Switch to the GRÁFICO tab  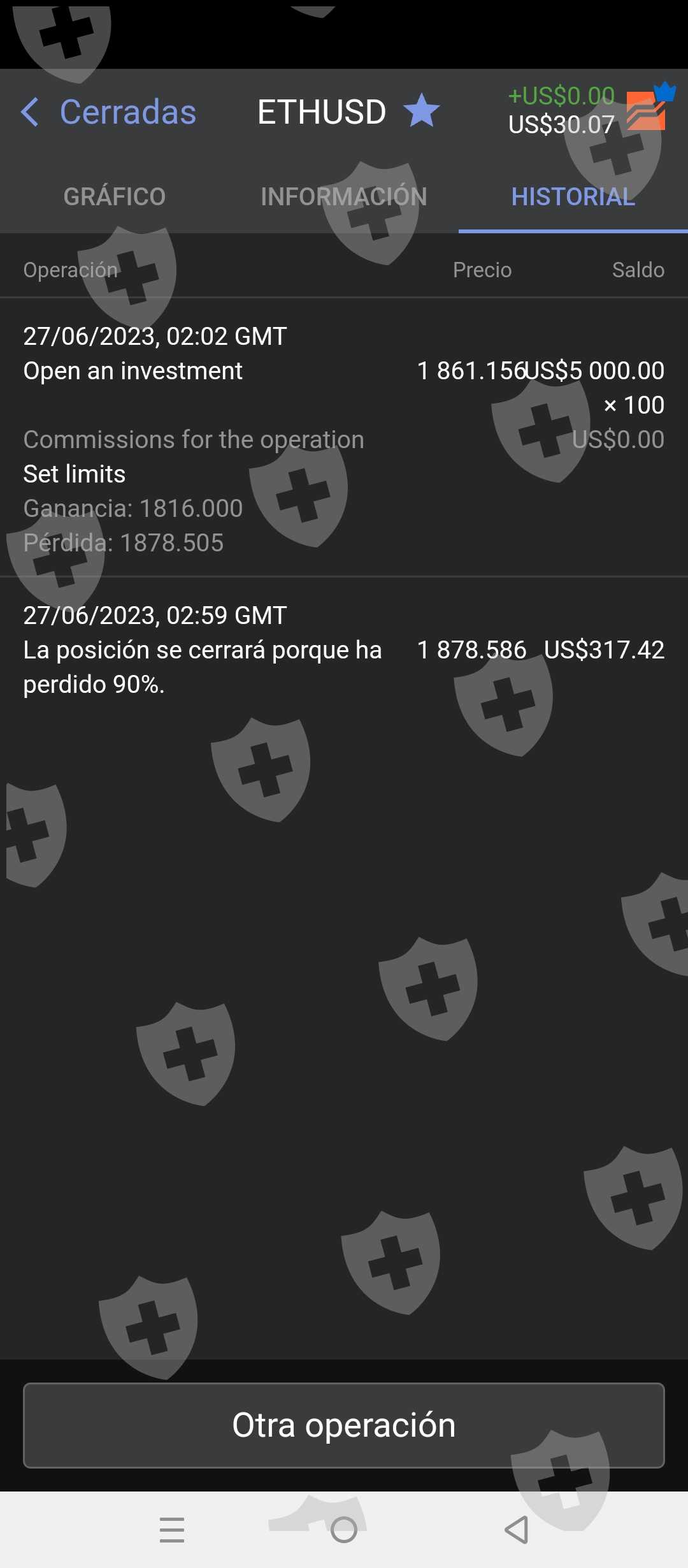(115, 196)
